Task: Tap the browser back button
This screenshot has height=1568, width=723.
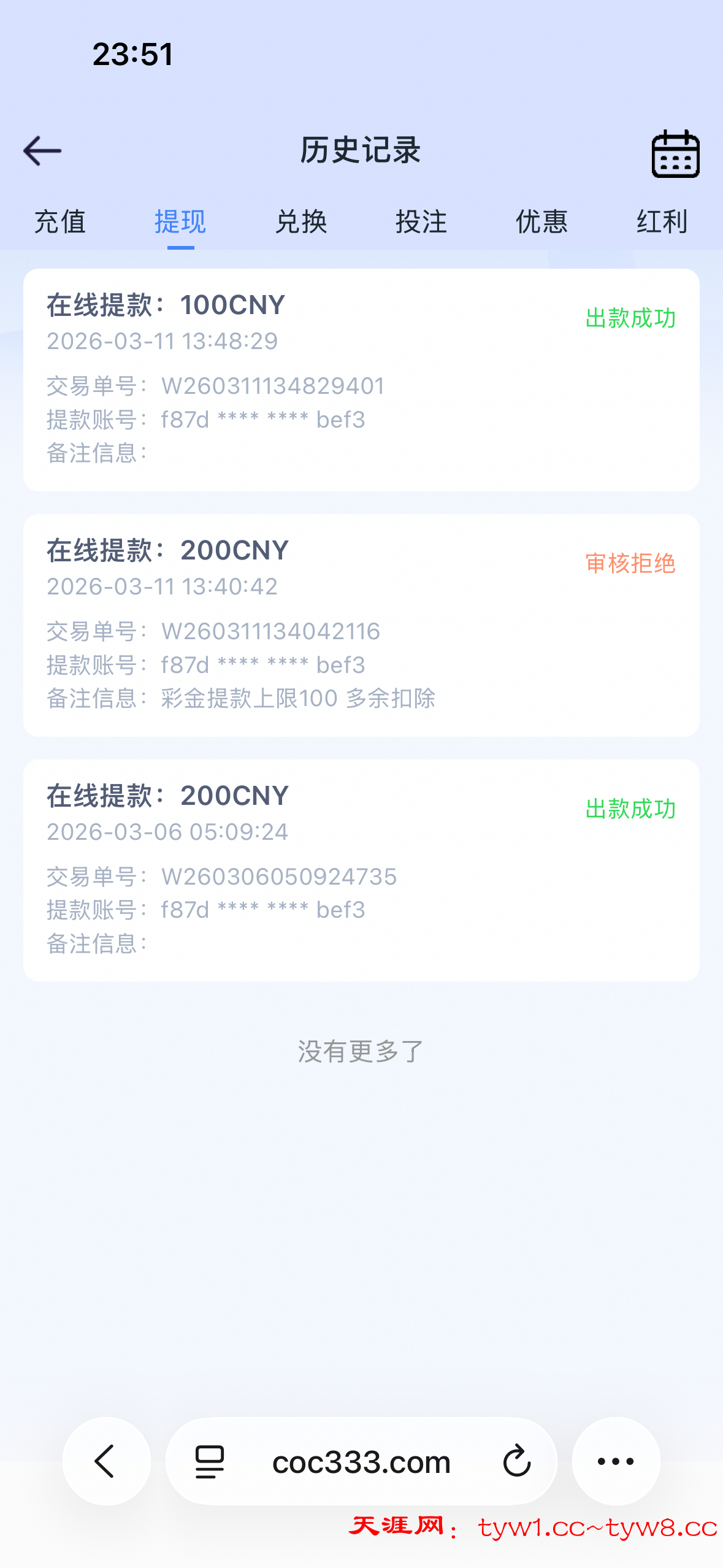Action: pos(106,1461)
